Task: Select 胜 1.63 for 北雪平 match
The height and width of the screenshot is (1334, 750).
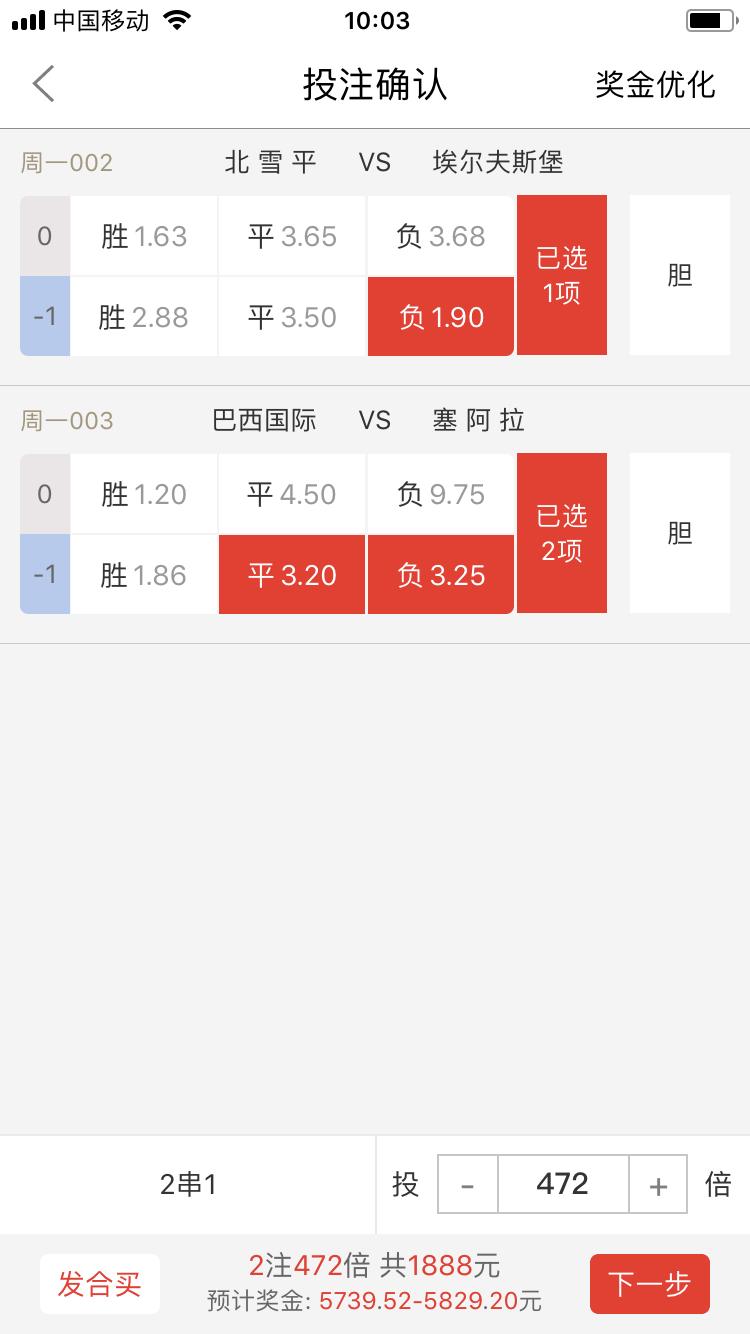Action: (x=144, y=236)
